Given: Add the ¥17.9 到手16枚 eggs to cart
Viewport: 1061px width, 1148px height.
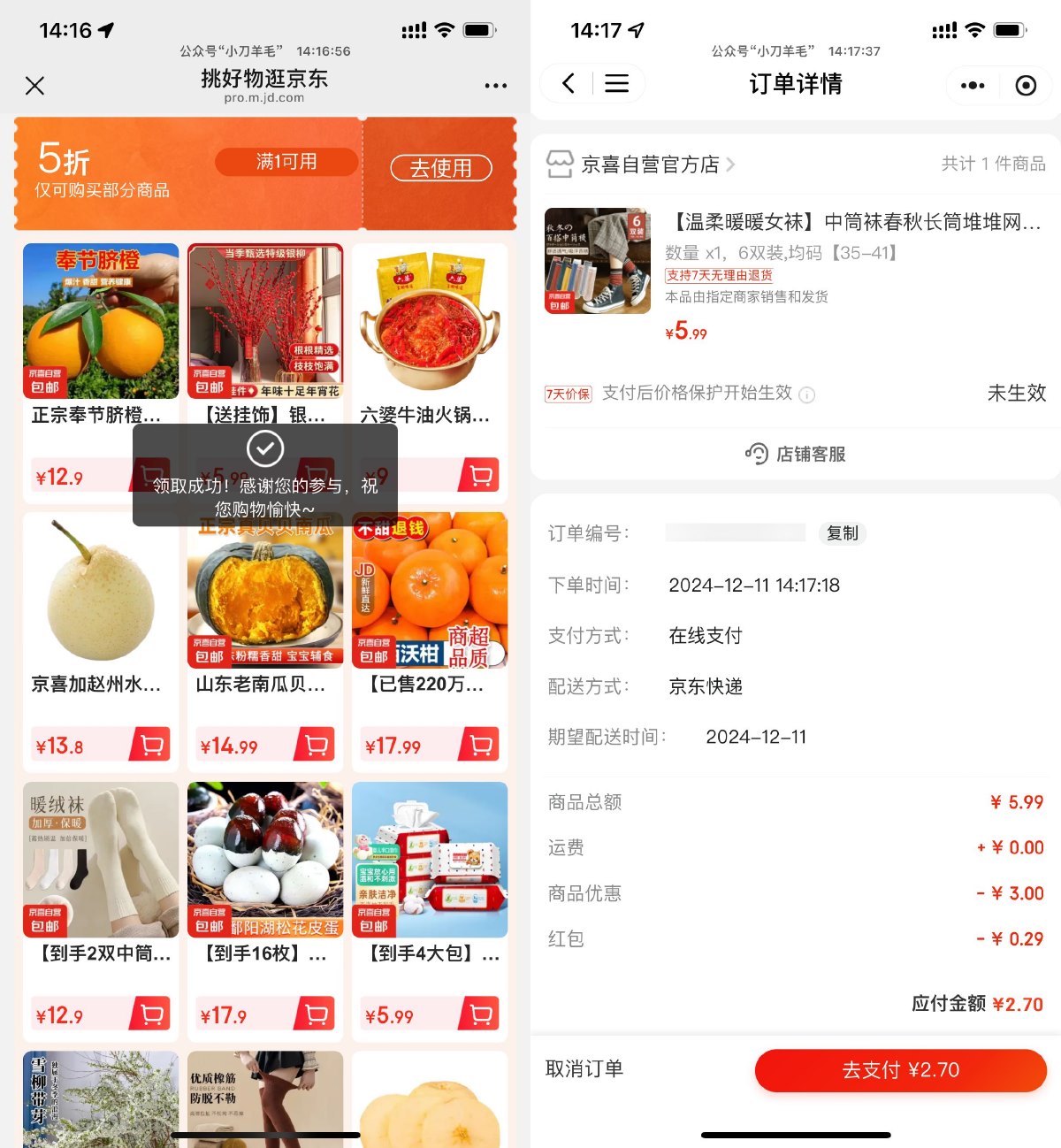Looking at the screenshot, I should click(x=316, y=1014).
